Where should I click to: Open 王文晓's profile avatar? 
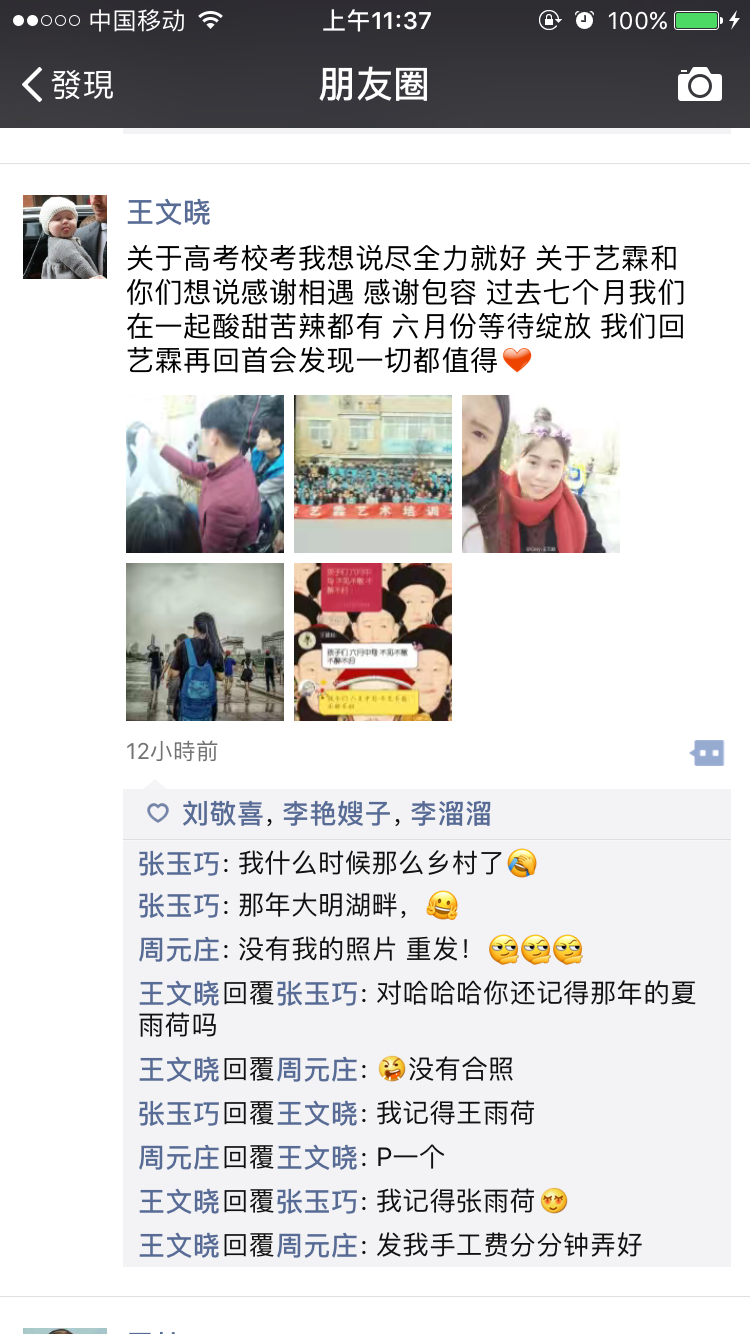click(x=65, y=237)
